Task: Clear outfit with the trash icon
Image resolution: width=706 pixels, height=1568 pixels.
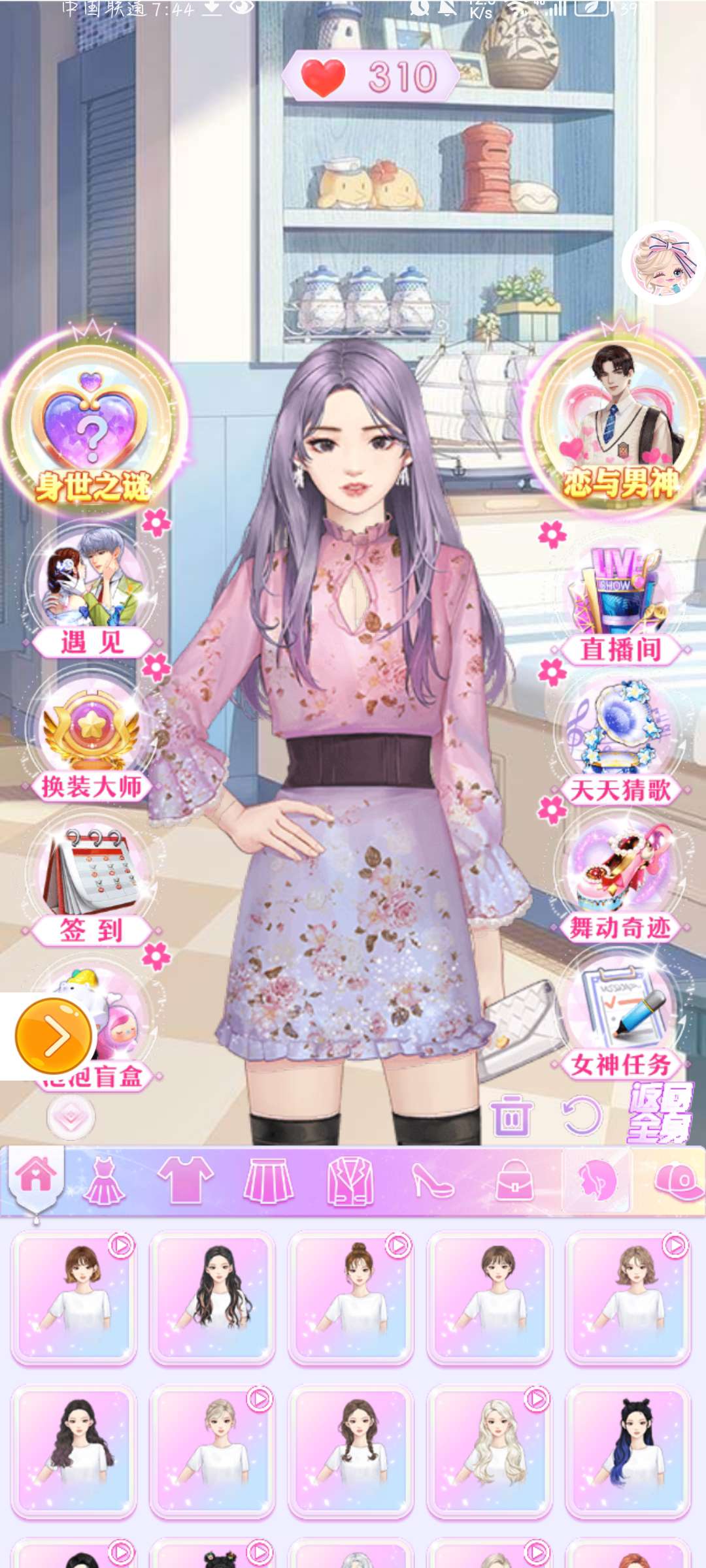Action: [513, 1115]
